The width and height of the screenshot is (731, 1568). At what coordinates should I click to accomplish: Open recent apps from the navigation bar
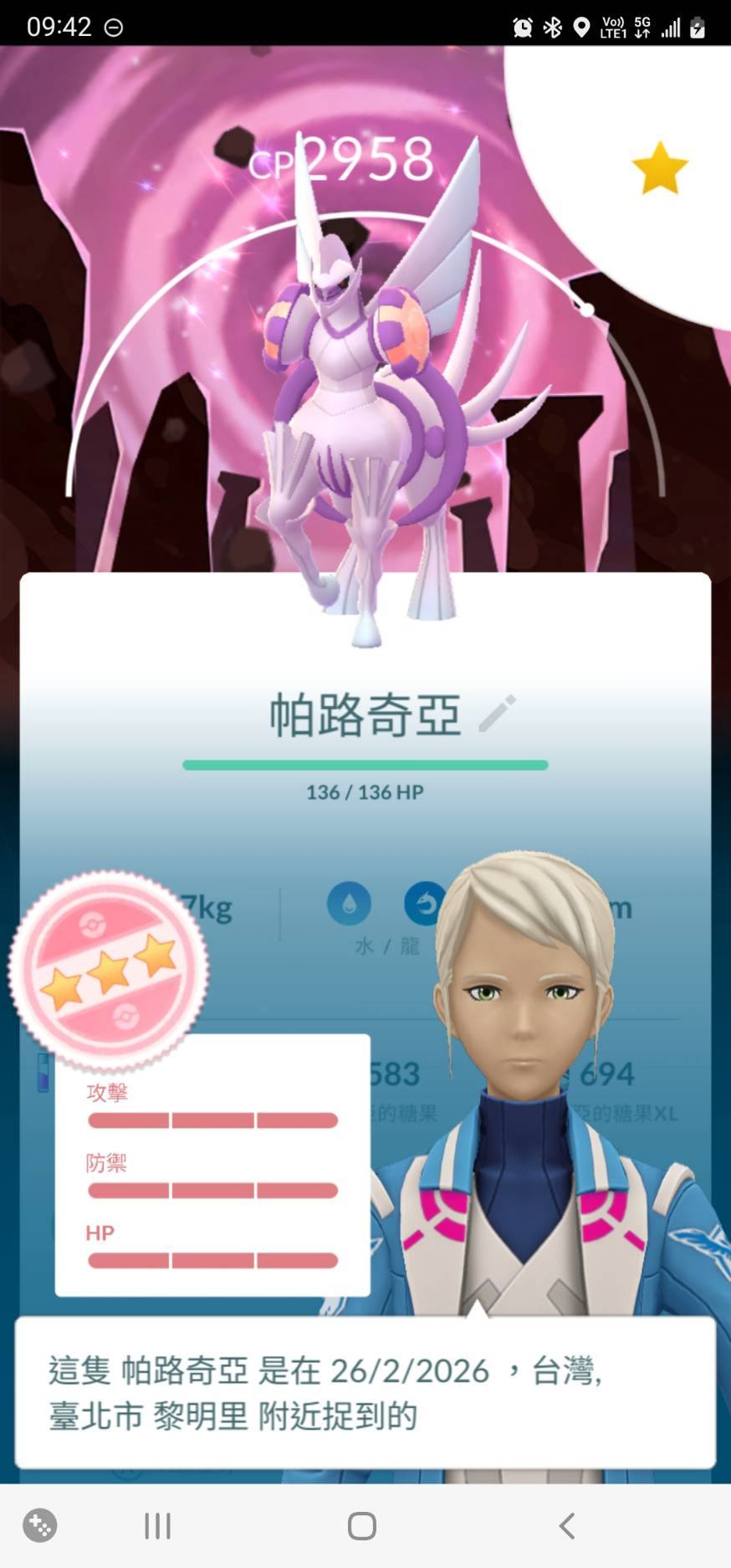coord(157,1525)
